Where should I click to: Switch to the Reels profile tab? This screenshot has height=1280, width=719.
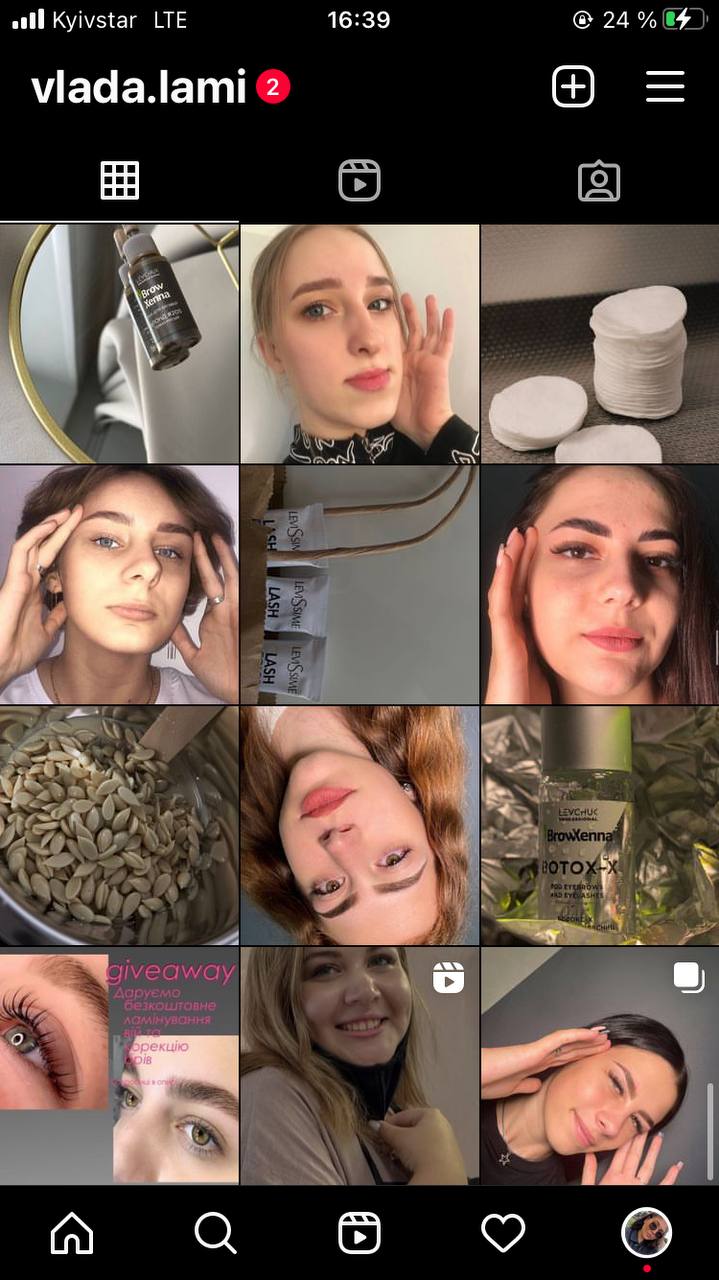click(359, 181)
